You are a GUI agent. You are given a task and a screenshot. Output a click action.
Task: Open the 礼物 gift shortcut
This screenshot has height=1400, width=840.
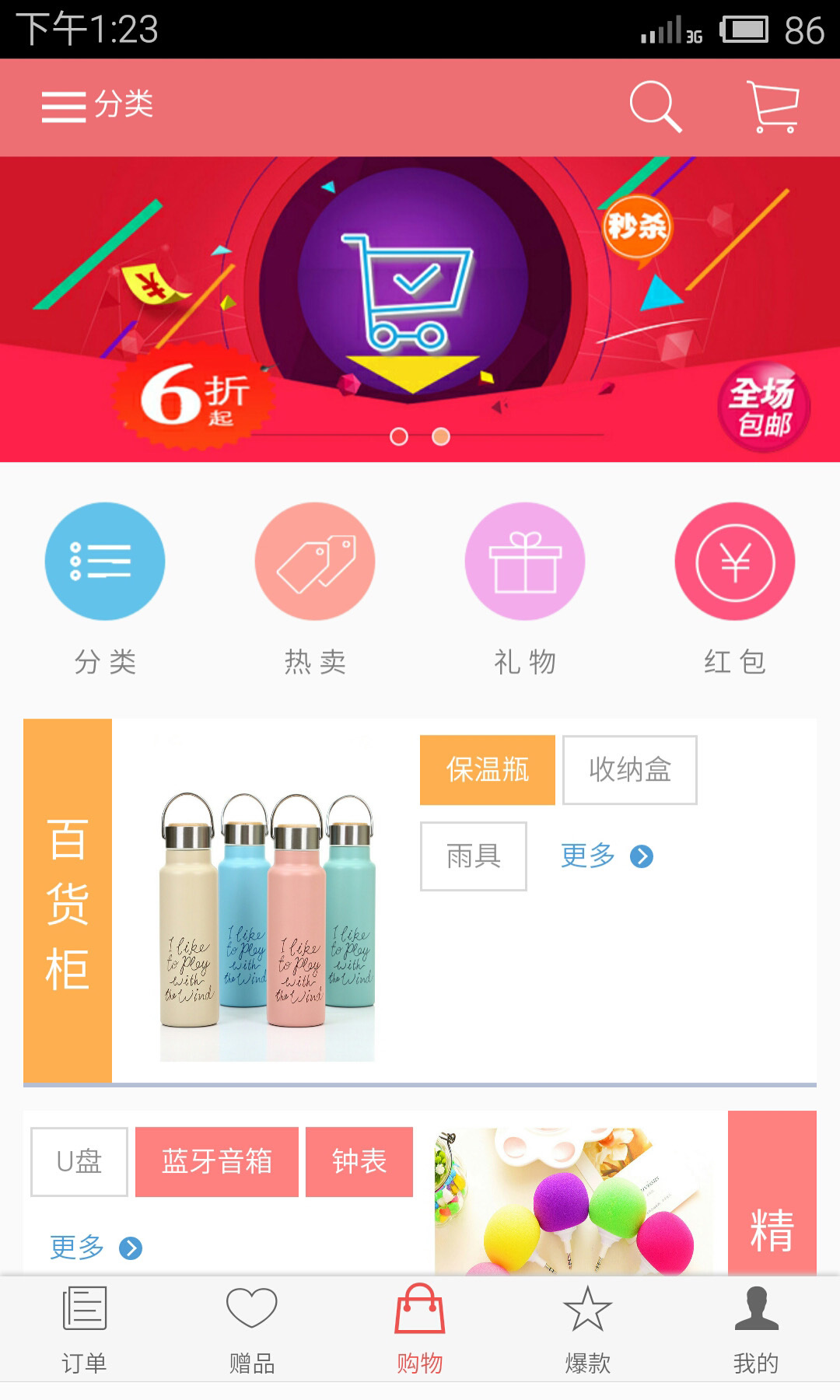click(525, 562)
